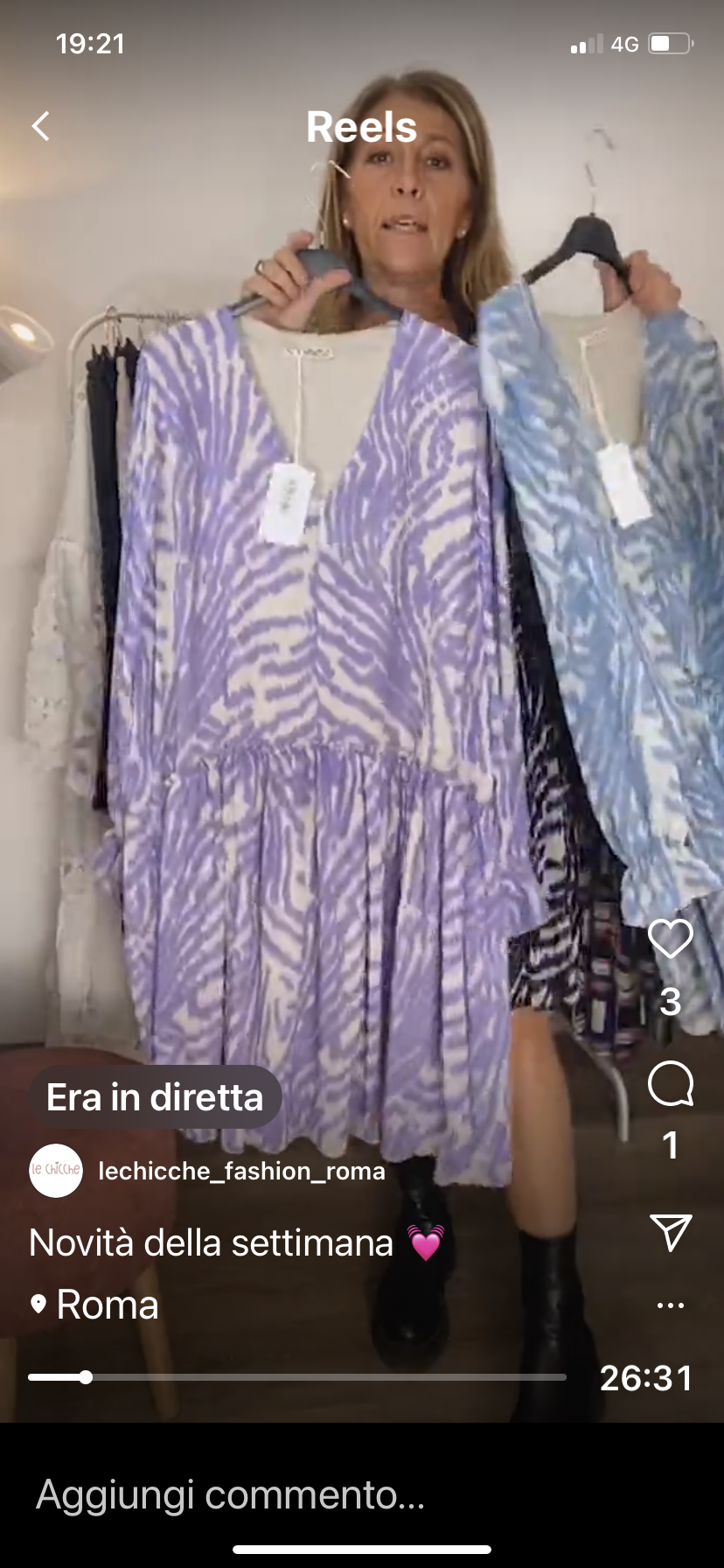Like this reel with the heart icon

pyautogui.click(x=671, y=939)
